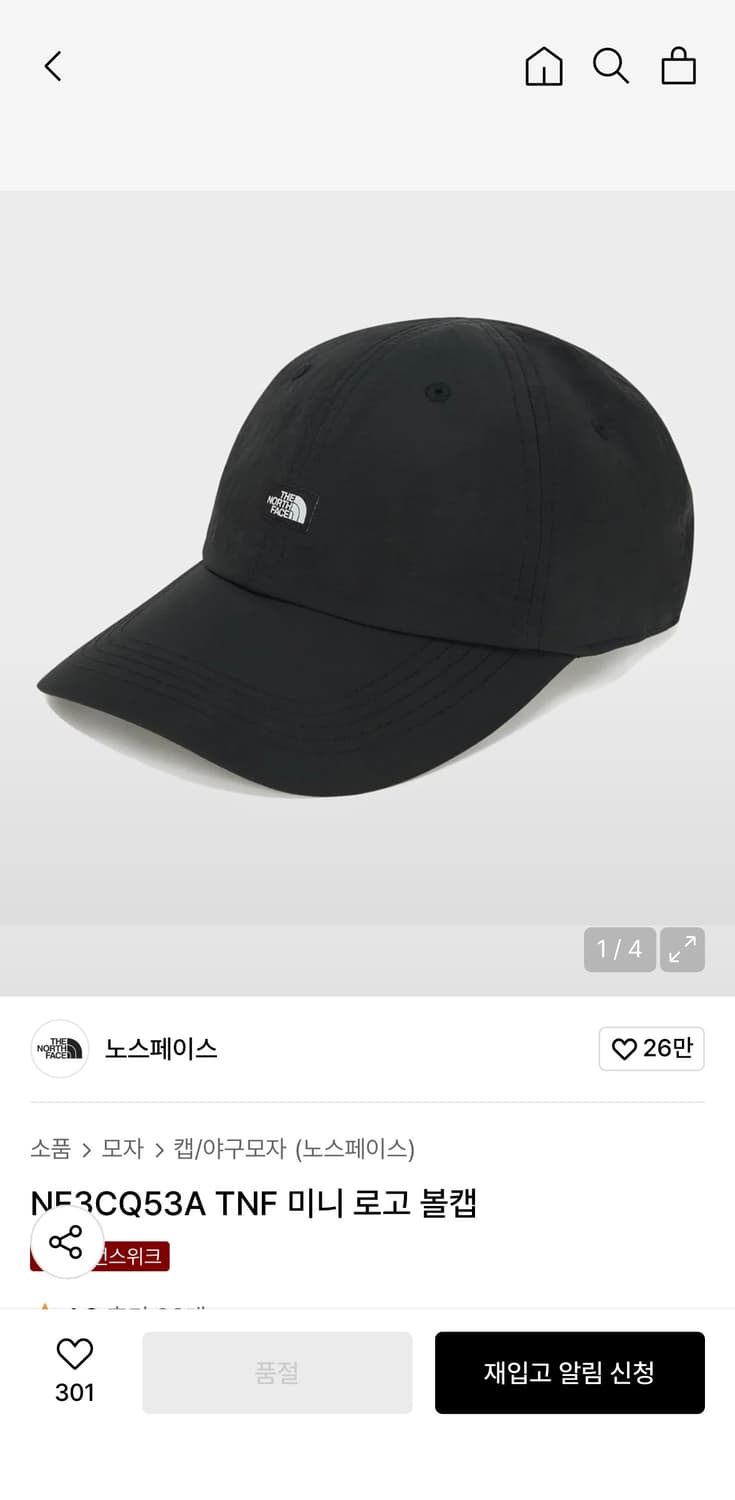Open the home screen via the home icon
The image size is (735, 1500).
pyautogui.click(x=544, y=67)
